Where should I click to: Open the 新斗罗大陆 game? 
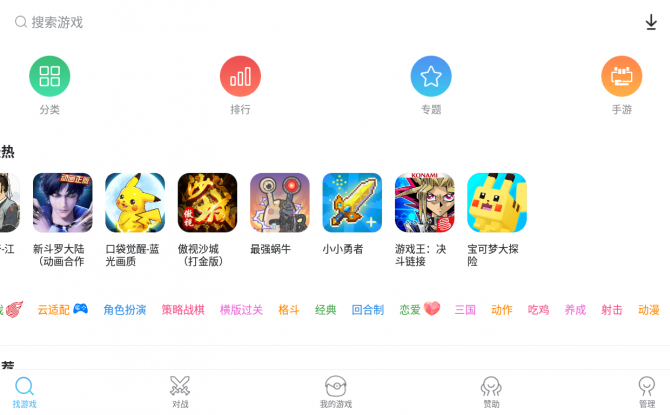point(62,203)
